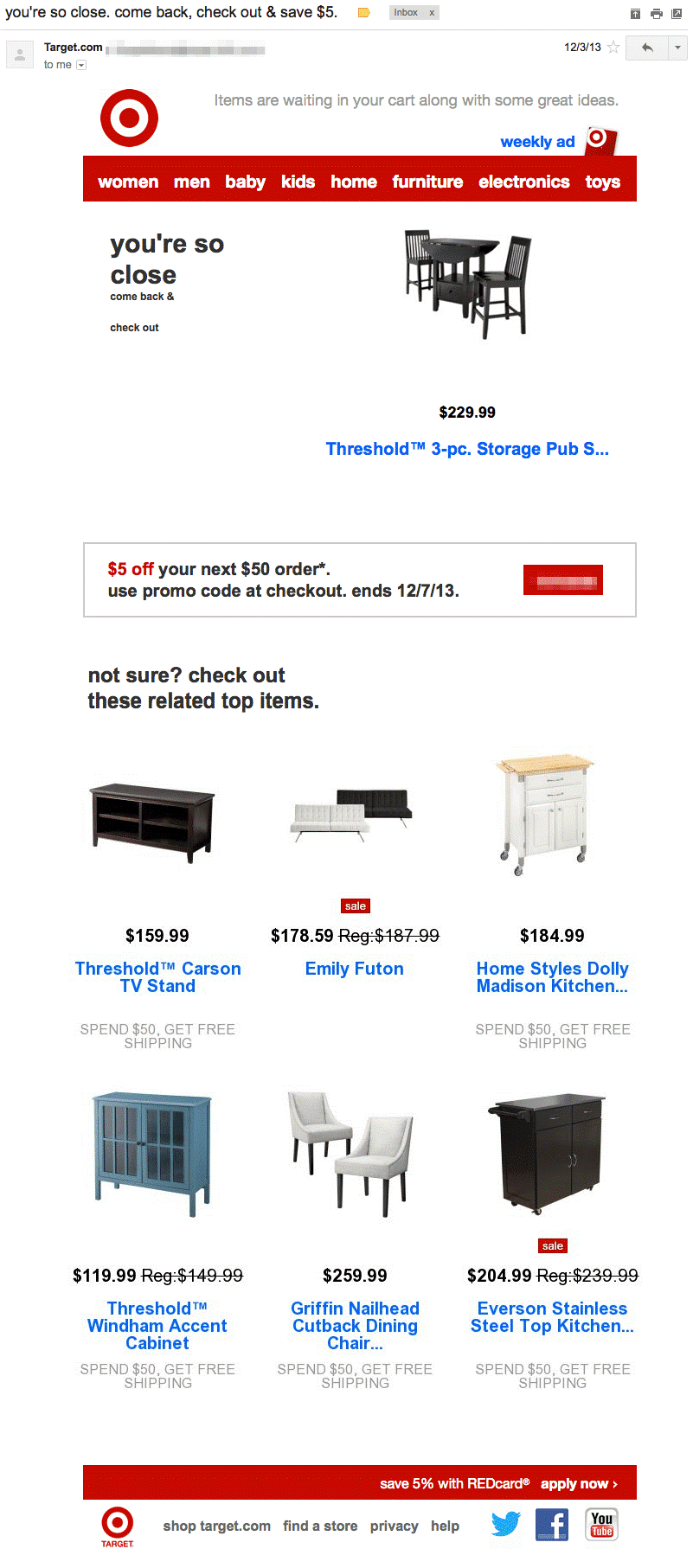693x1568 pixels.
Task: View the Threshold Carson TV Stand
Action: pyautogui.click(x=157, y=977)
